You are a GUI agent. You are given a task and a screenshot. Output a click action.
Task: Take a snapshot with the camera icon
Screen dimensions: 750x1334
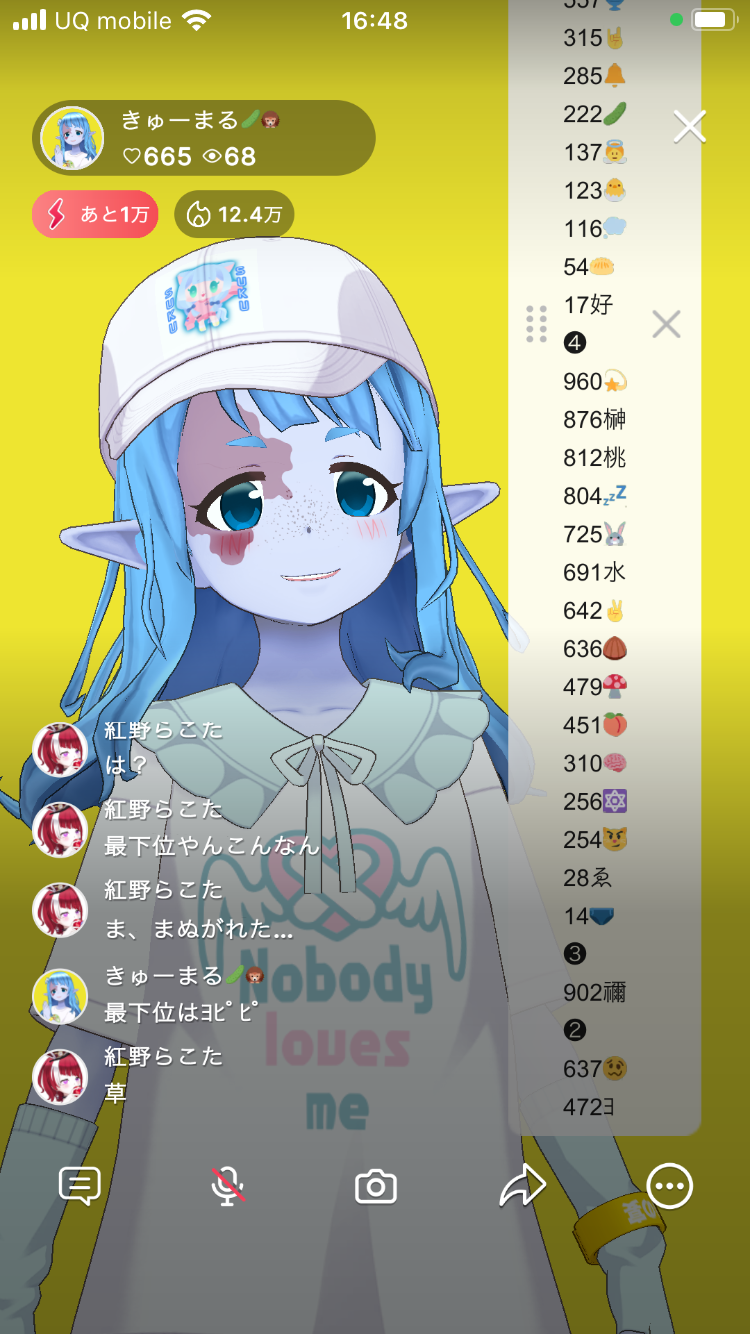pyautogui.click(x=376, y=1187)
